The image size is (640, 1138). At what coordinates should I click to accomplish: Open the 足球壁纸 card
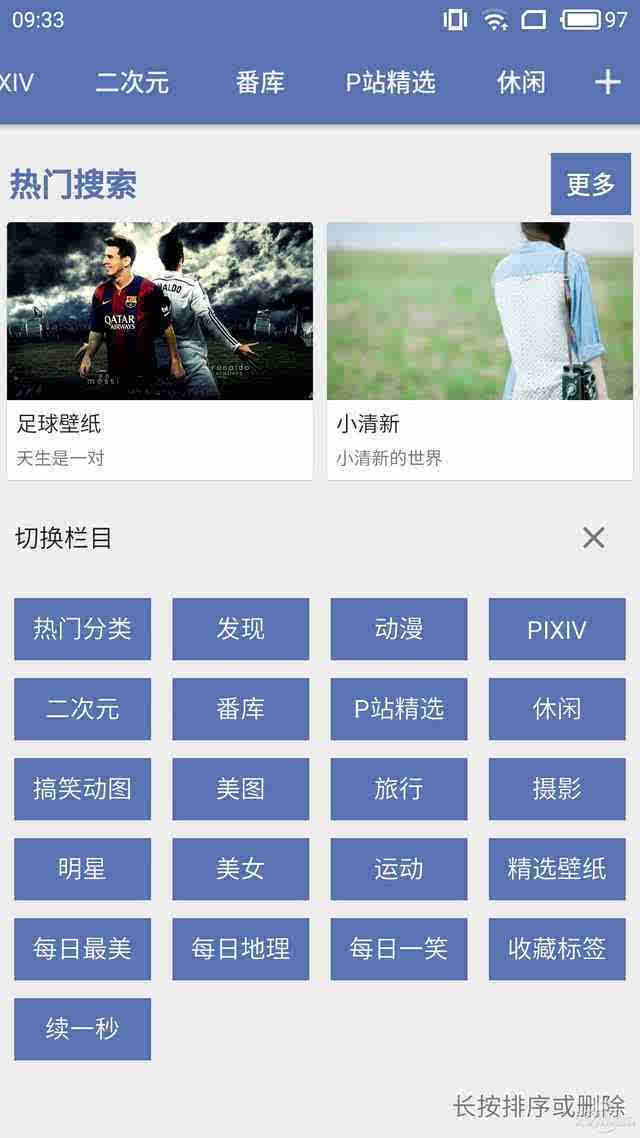pyautogui.click(x=160, y=350)
